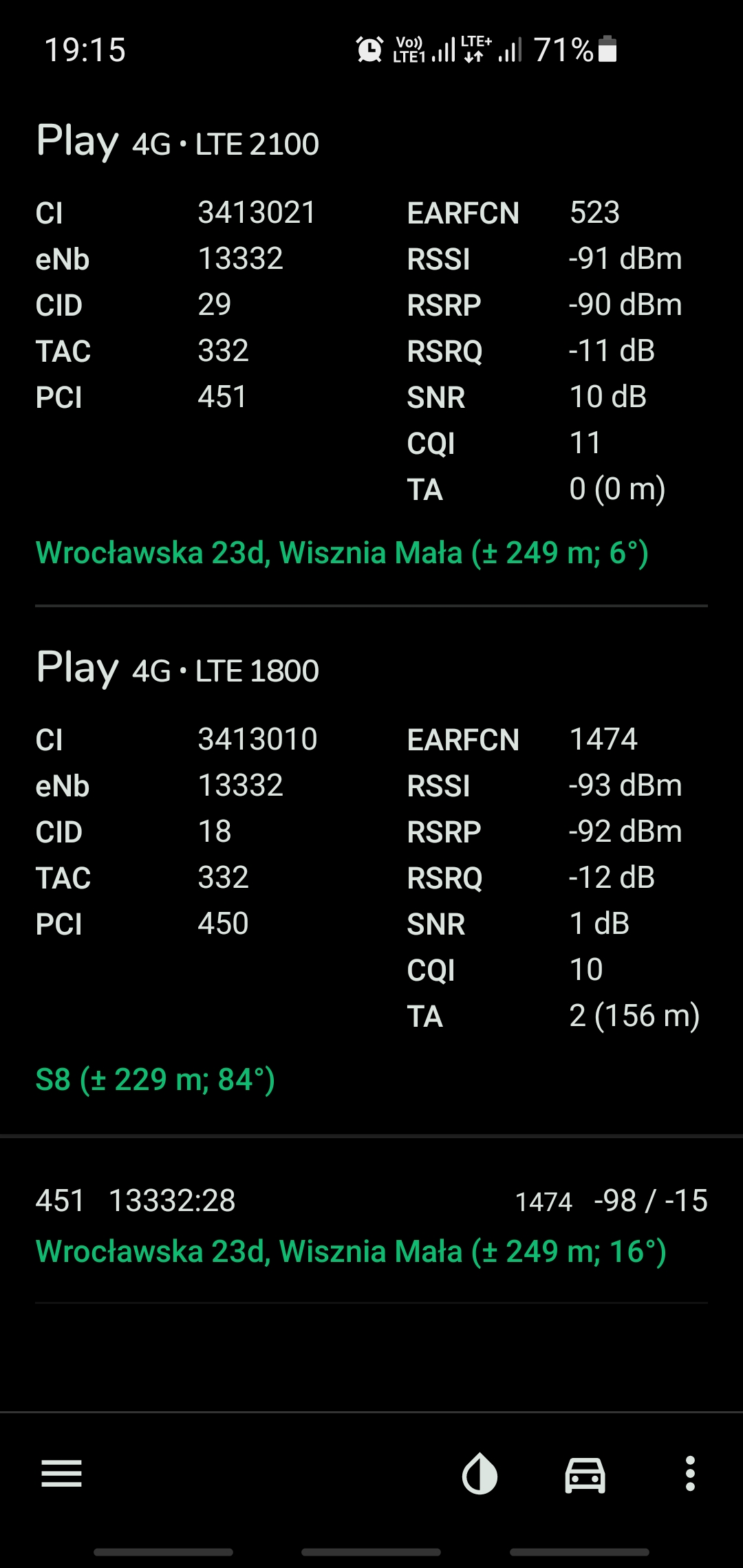Toggle the dark theme drop icon
The height and width of the screenshot is (1568, 743).
point(480,1474)
